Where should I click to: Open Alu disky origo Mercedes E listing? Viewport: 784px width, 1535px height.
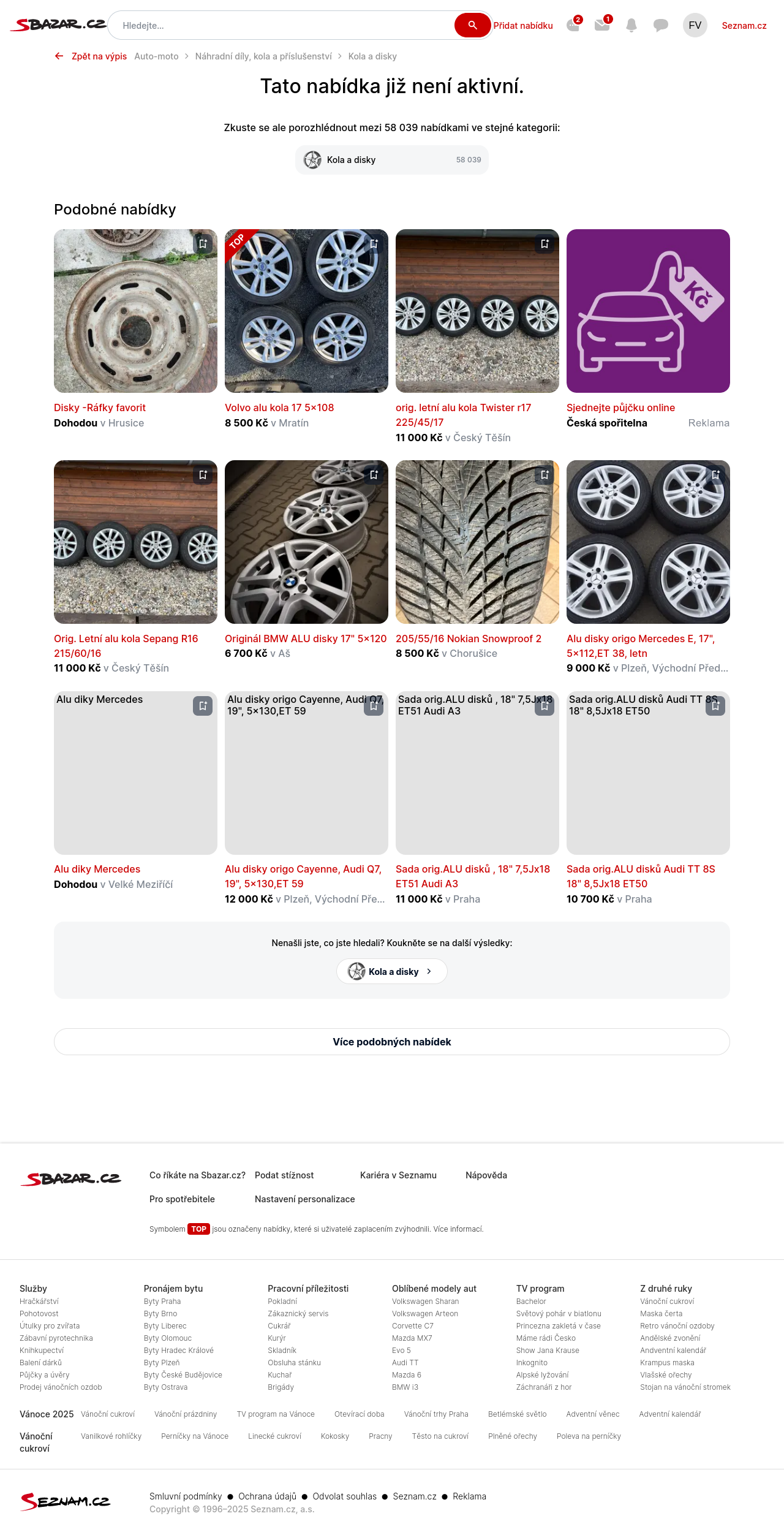pyautogui.click(x=640, y=639)
